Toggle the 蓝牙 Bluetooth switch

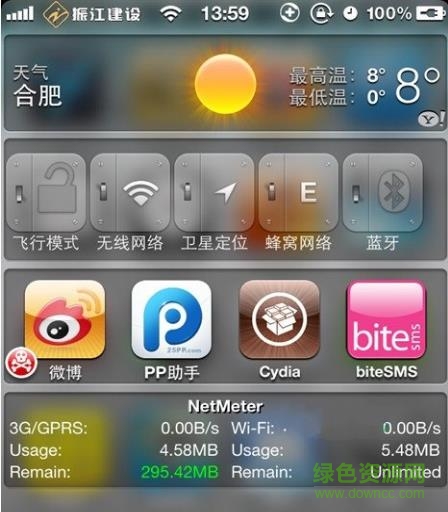tap(383, 192)
